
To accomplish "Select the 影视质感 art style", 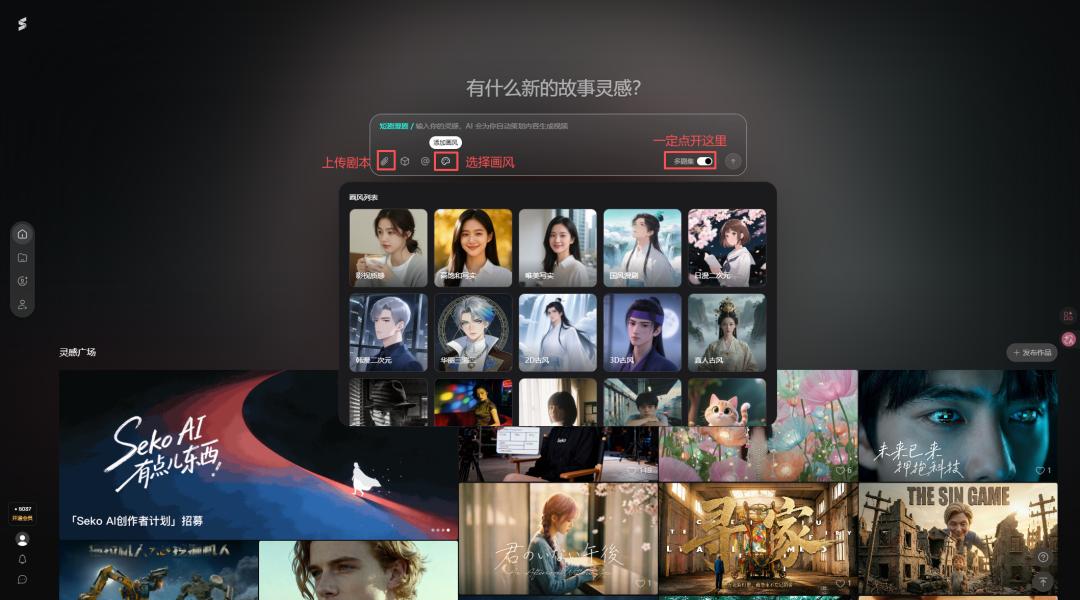I will coord(388,247).
